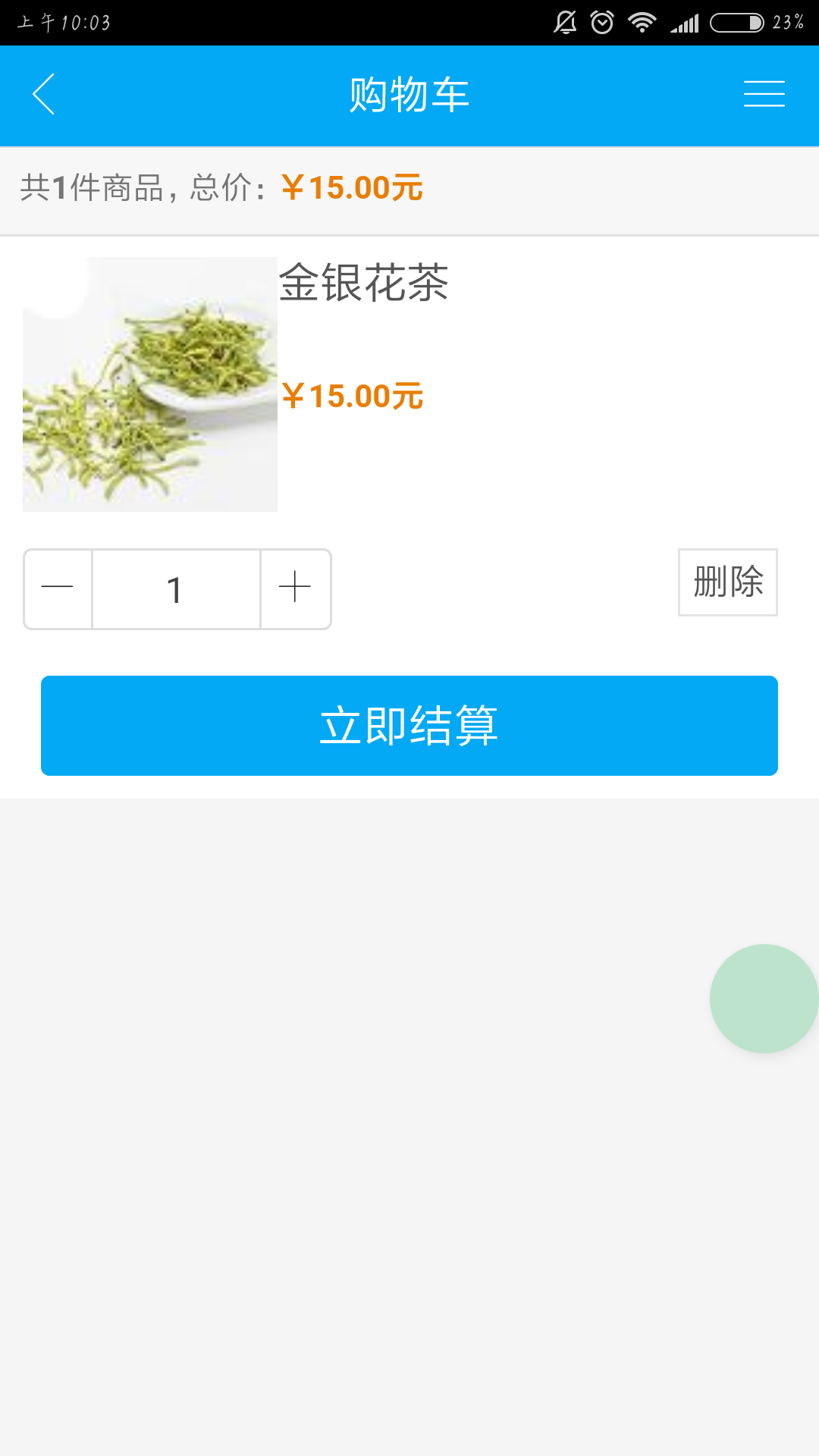Tap the ¥15.00 item price label
Screen dimensions: 819x1456
(353, 395)
